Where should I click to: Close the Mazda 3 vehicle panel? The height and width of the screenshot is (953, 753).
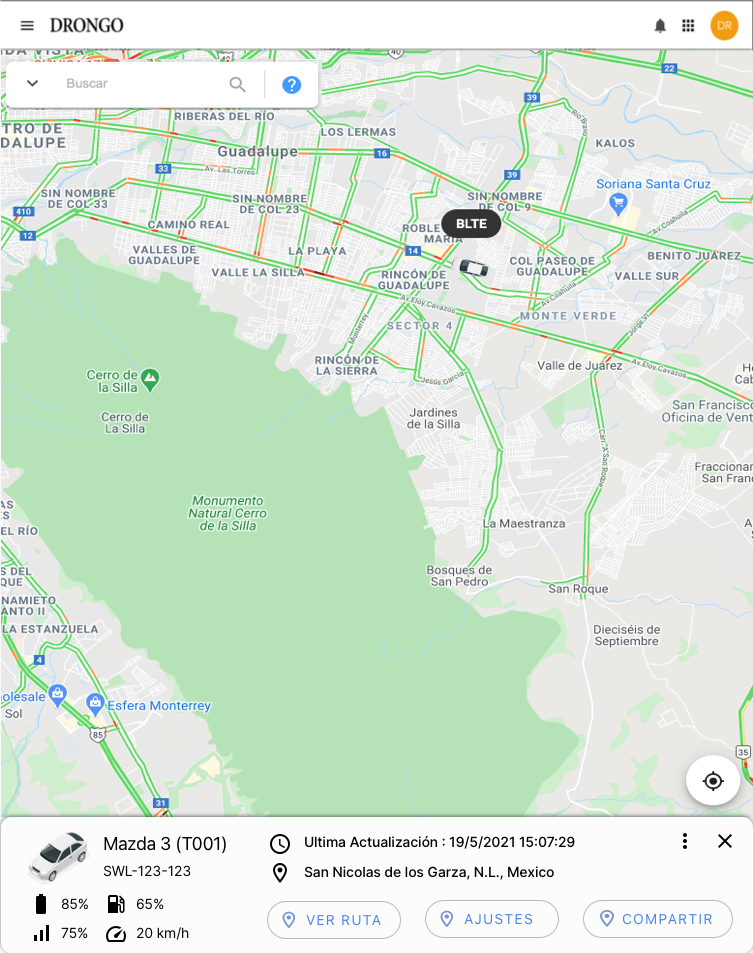coord(725,841)
